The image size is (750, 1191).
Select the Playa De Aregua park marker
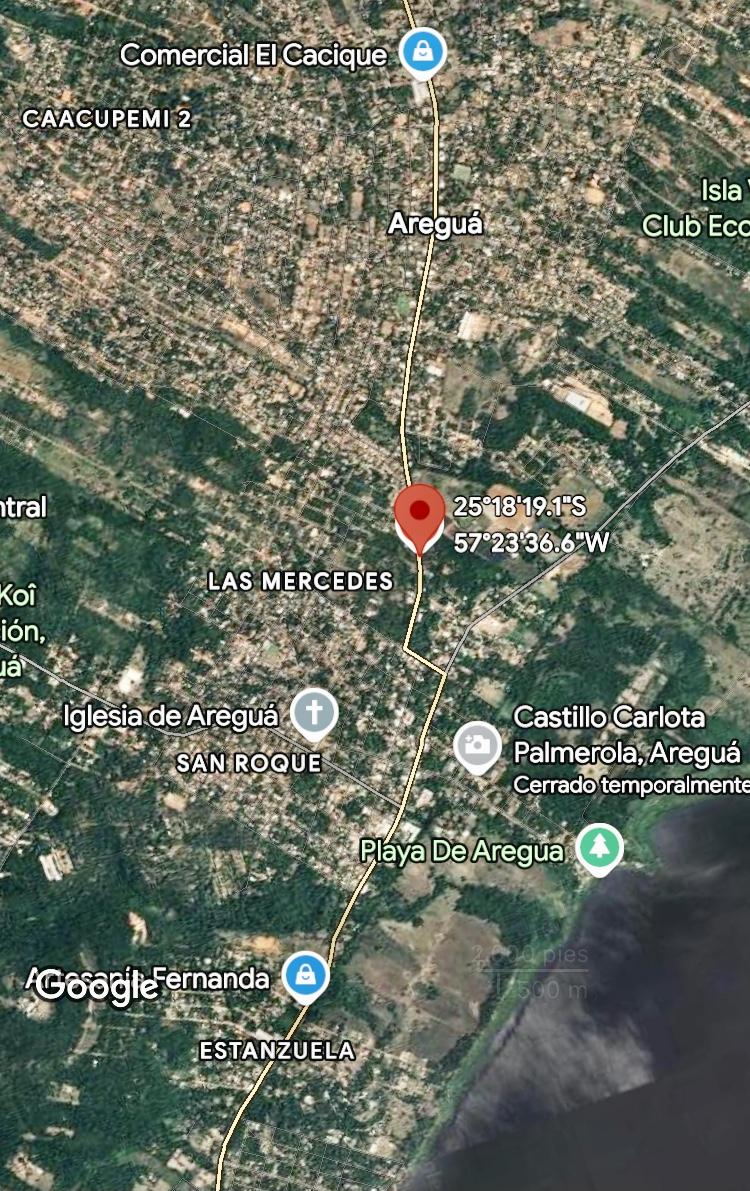point(599,848)
